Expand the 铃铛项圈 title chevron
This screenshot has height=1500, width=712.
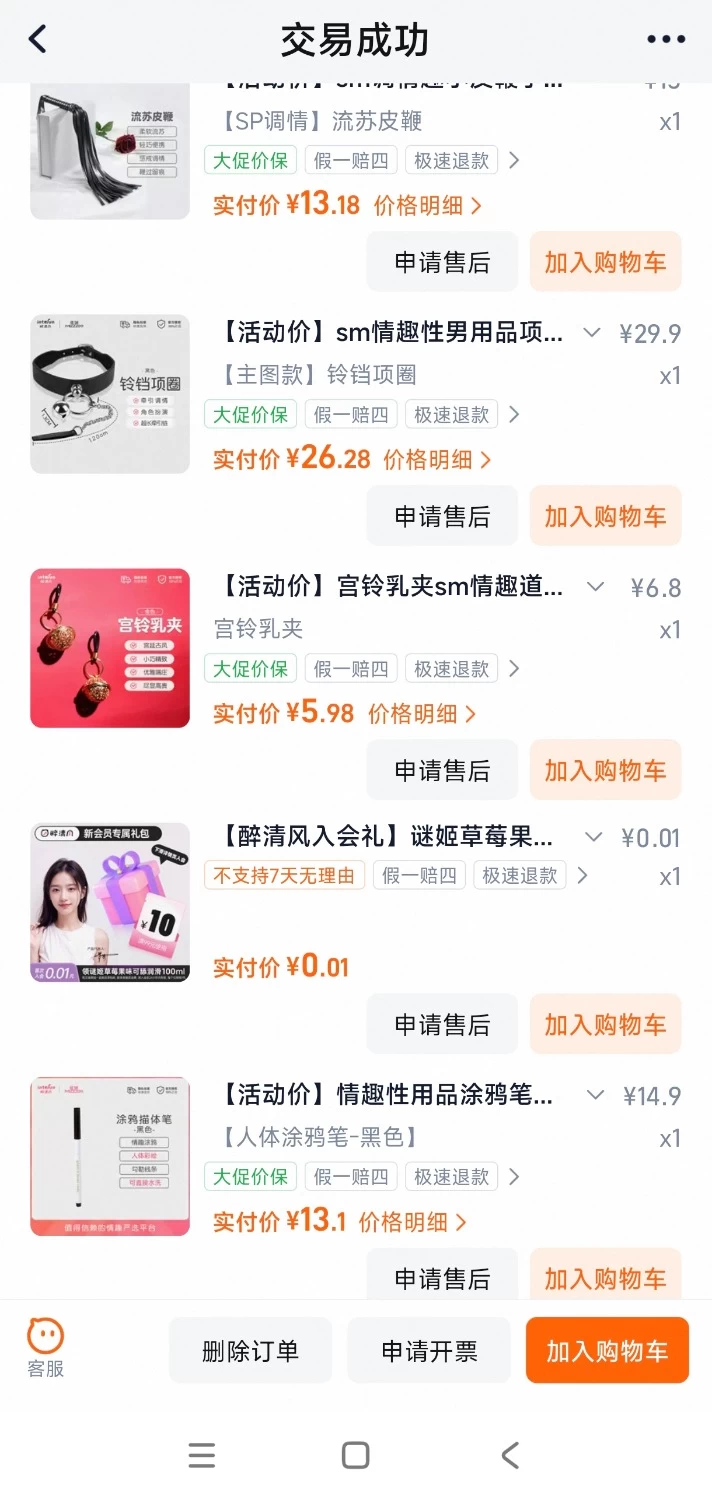[x=592, y=333]
